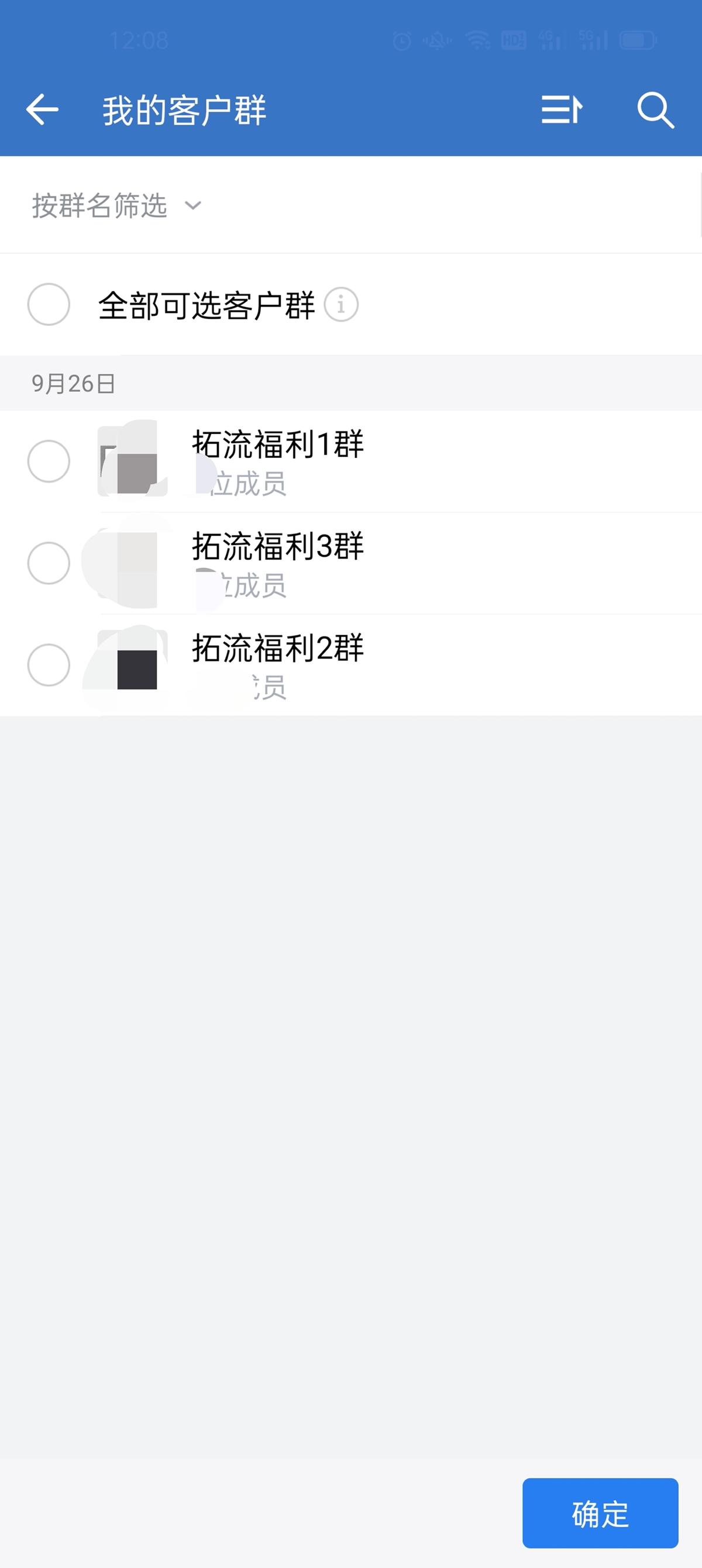Tap the battery indicator in the status bar
Viewport: 702px width, 1568px height.
coord(636,40)
